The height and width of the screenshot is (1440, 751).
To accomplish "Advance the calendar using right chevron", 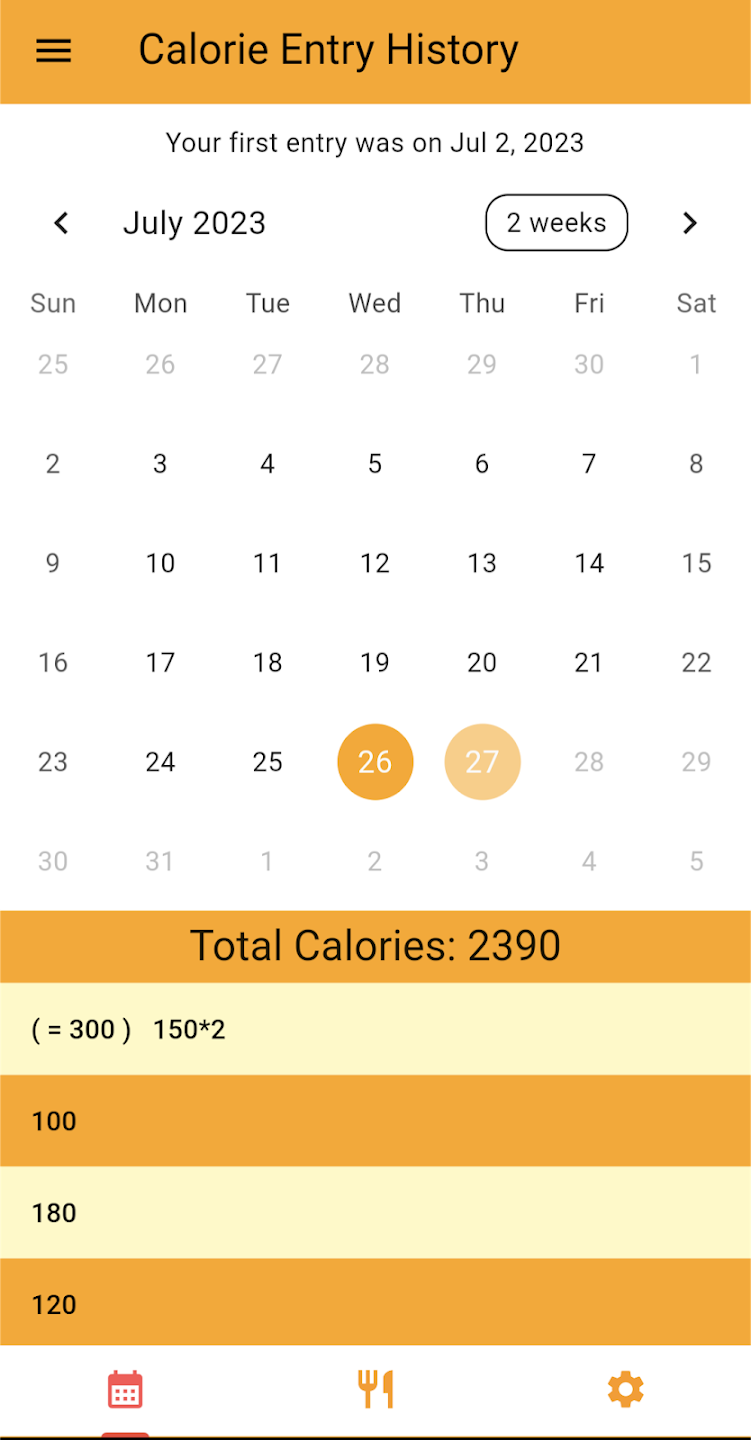I will [x=689, y=223].
